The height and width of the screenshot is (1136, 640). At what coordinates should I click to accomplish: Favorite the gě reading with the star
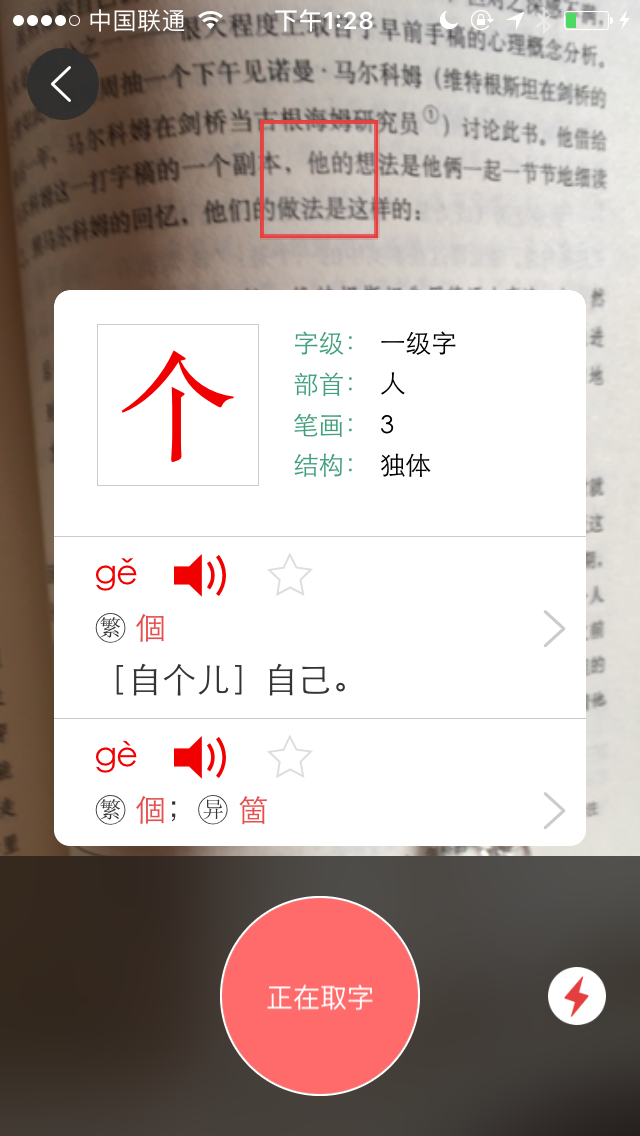290,576
